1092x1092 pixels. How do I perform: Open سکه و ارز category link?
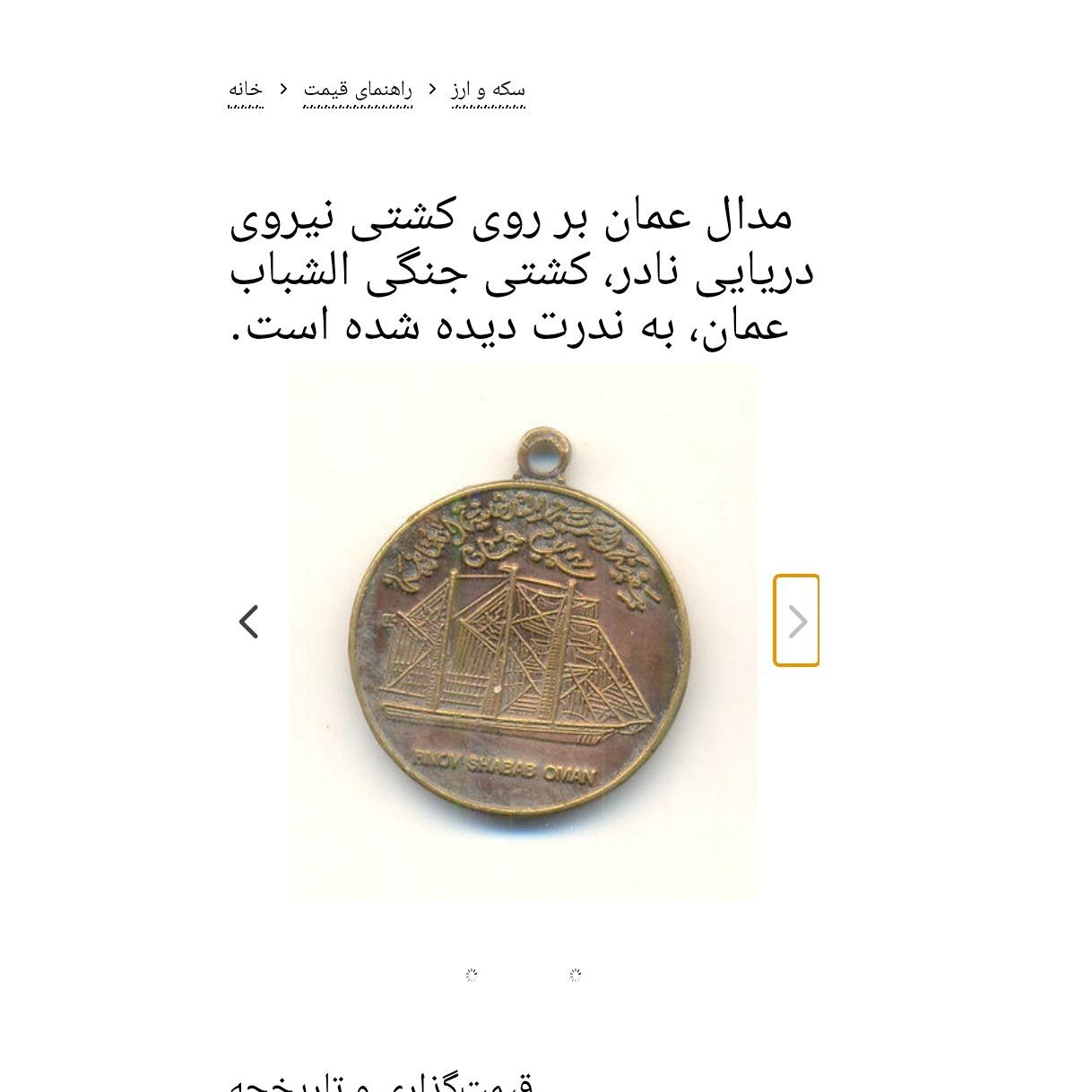pyautogui.click(x=488, y=90)
